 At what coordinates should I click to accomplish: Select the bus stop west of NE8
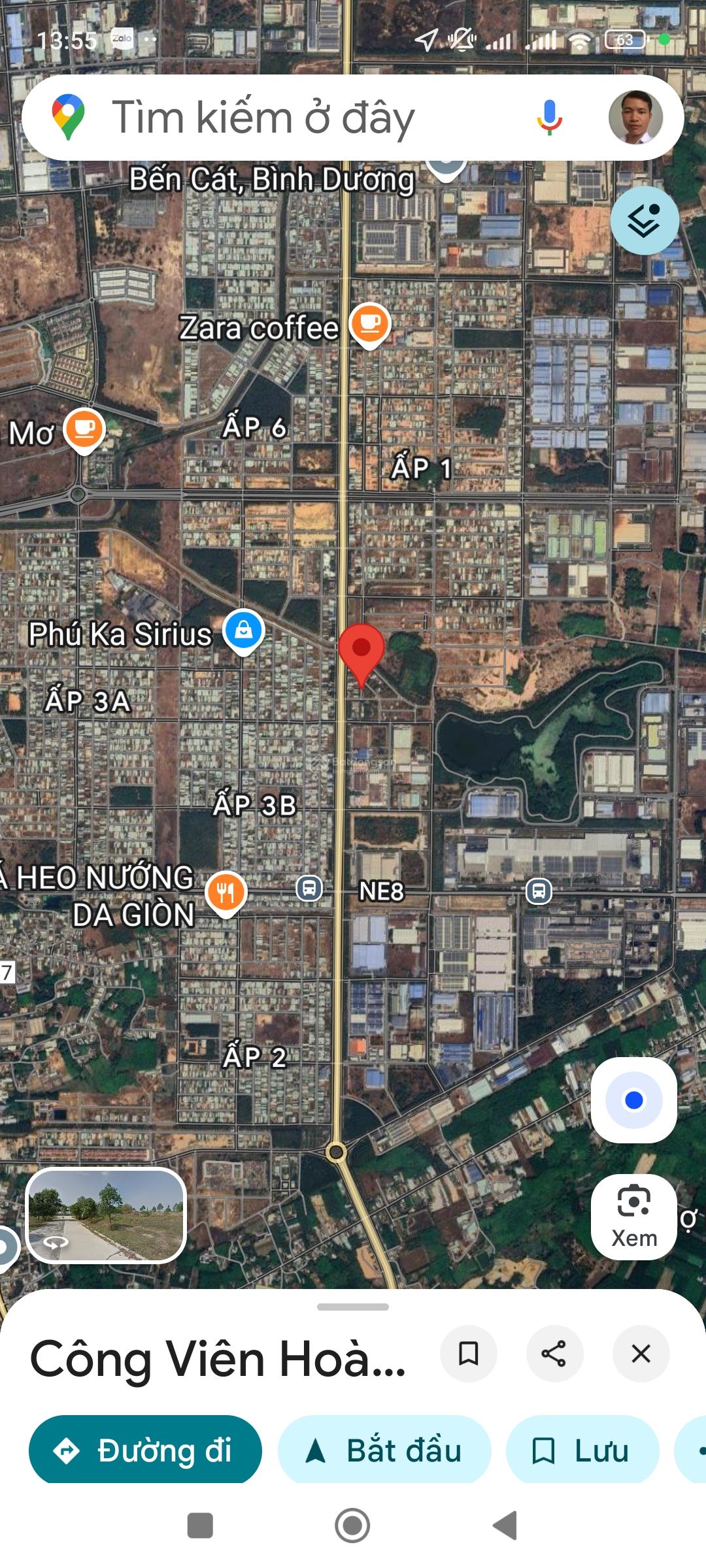coord(309,889)
